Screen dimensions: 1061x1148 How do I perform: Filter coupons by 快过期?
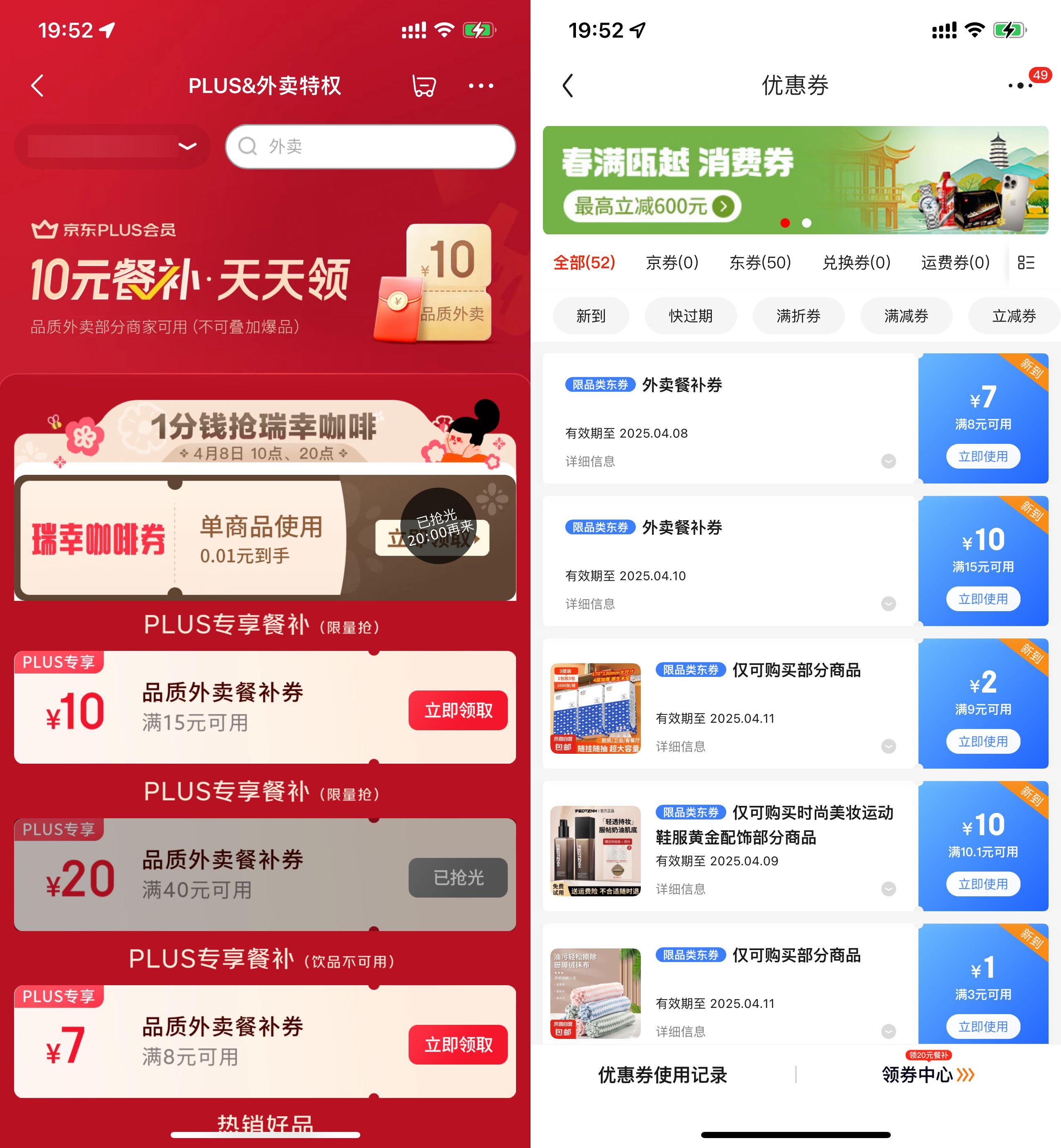pyautogui.click(x=690, y=316)
